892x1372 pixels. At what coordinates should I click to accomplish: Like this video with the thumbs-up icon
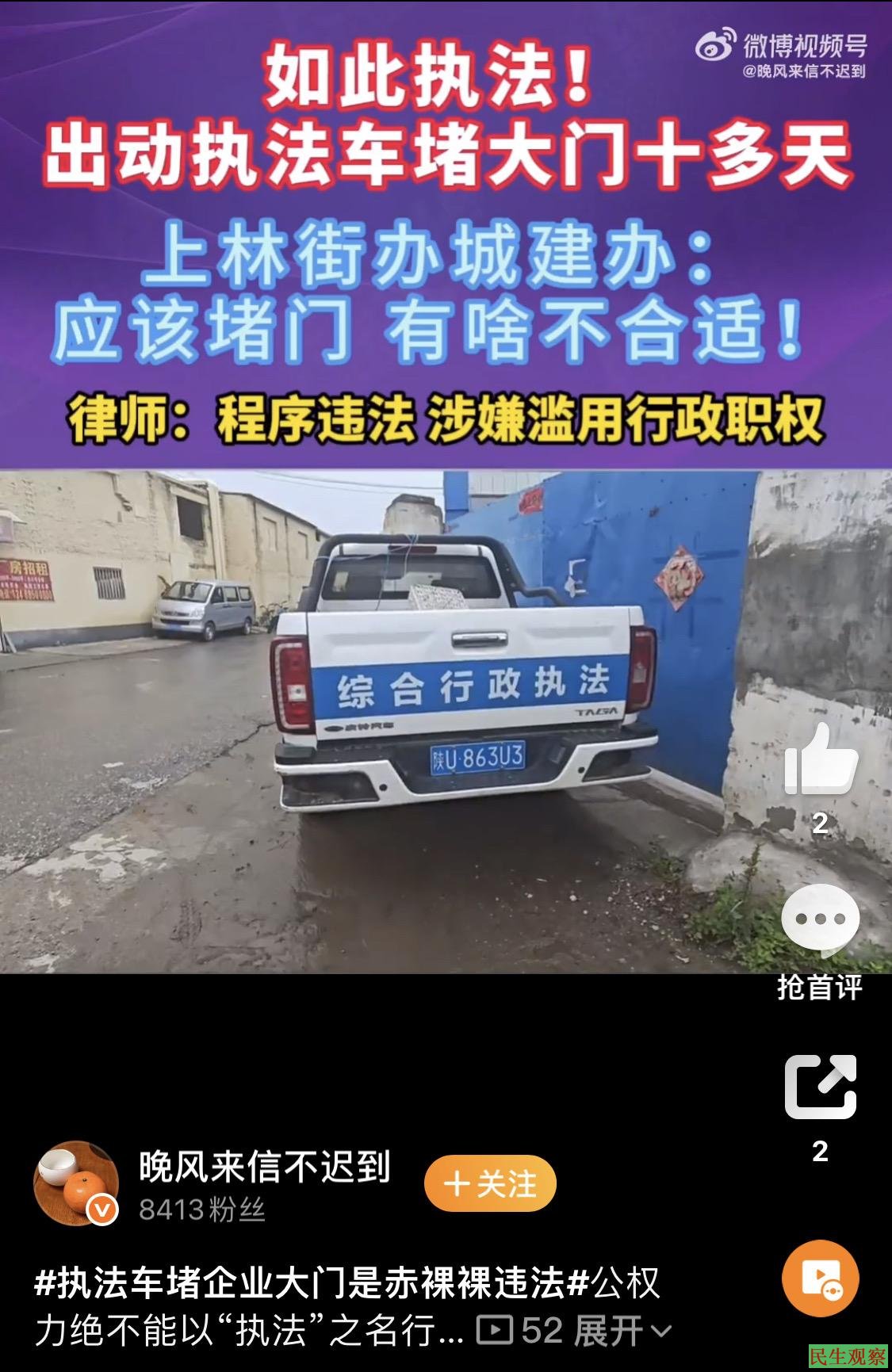point(821,759)
